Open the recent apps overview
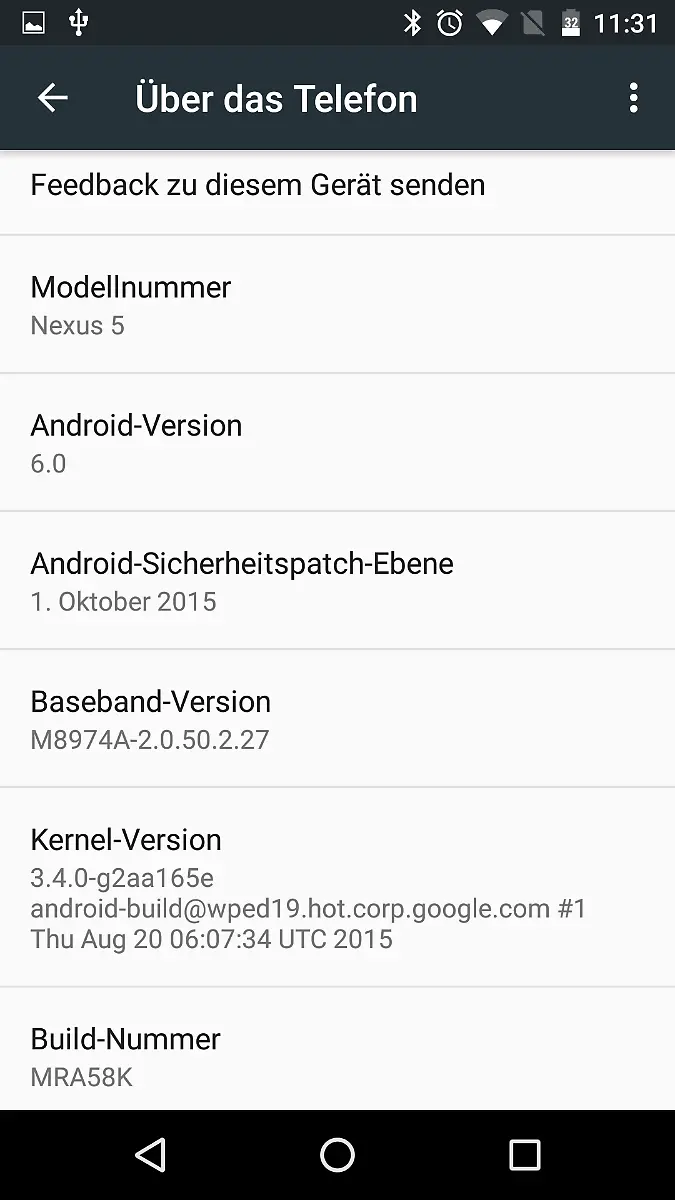Viewport: 675px width, 1200px height. [x=524, y=1155]
